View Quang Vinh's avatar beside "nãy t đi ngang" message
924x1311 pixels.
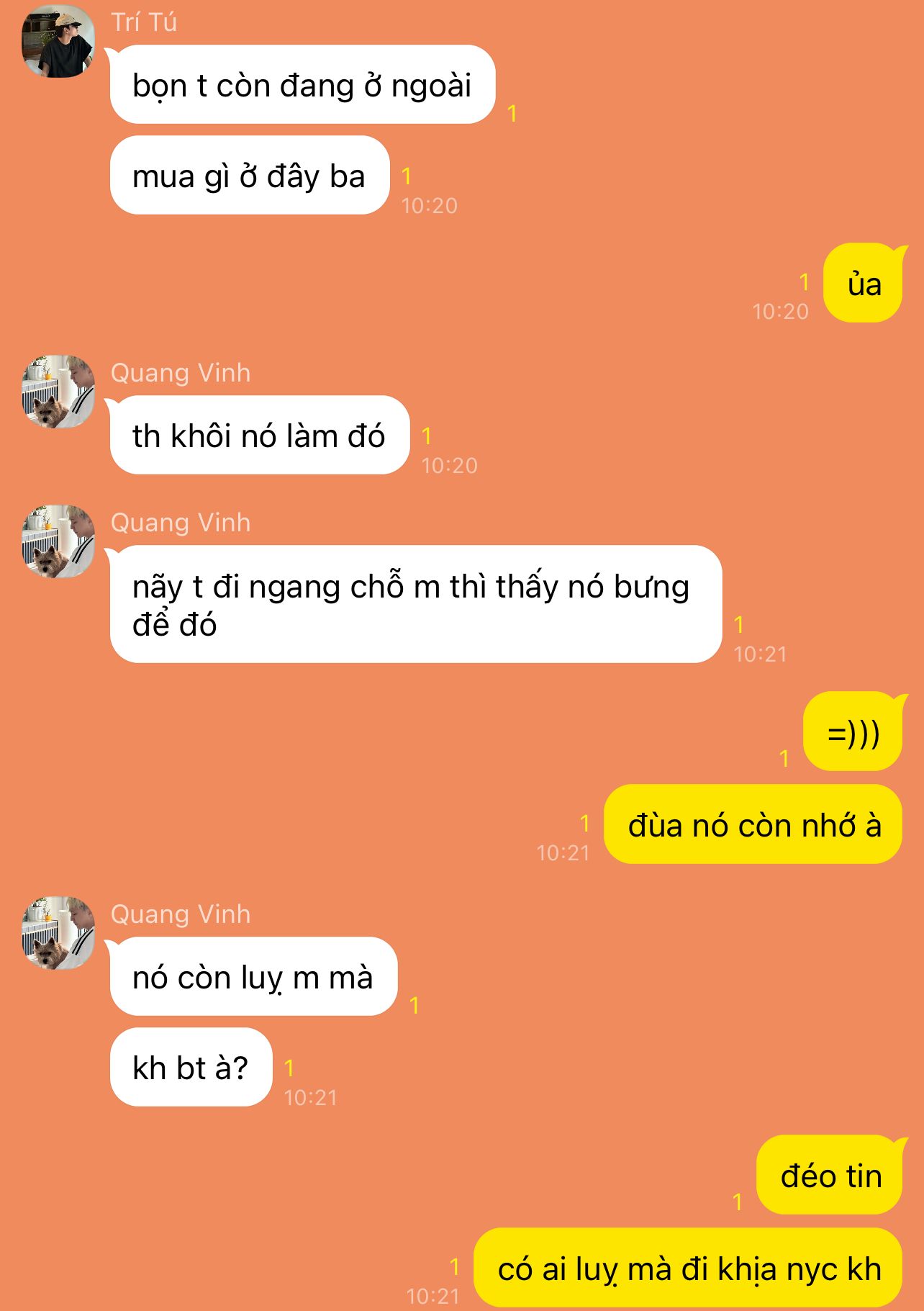click(58, 541)
